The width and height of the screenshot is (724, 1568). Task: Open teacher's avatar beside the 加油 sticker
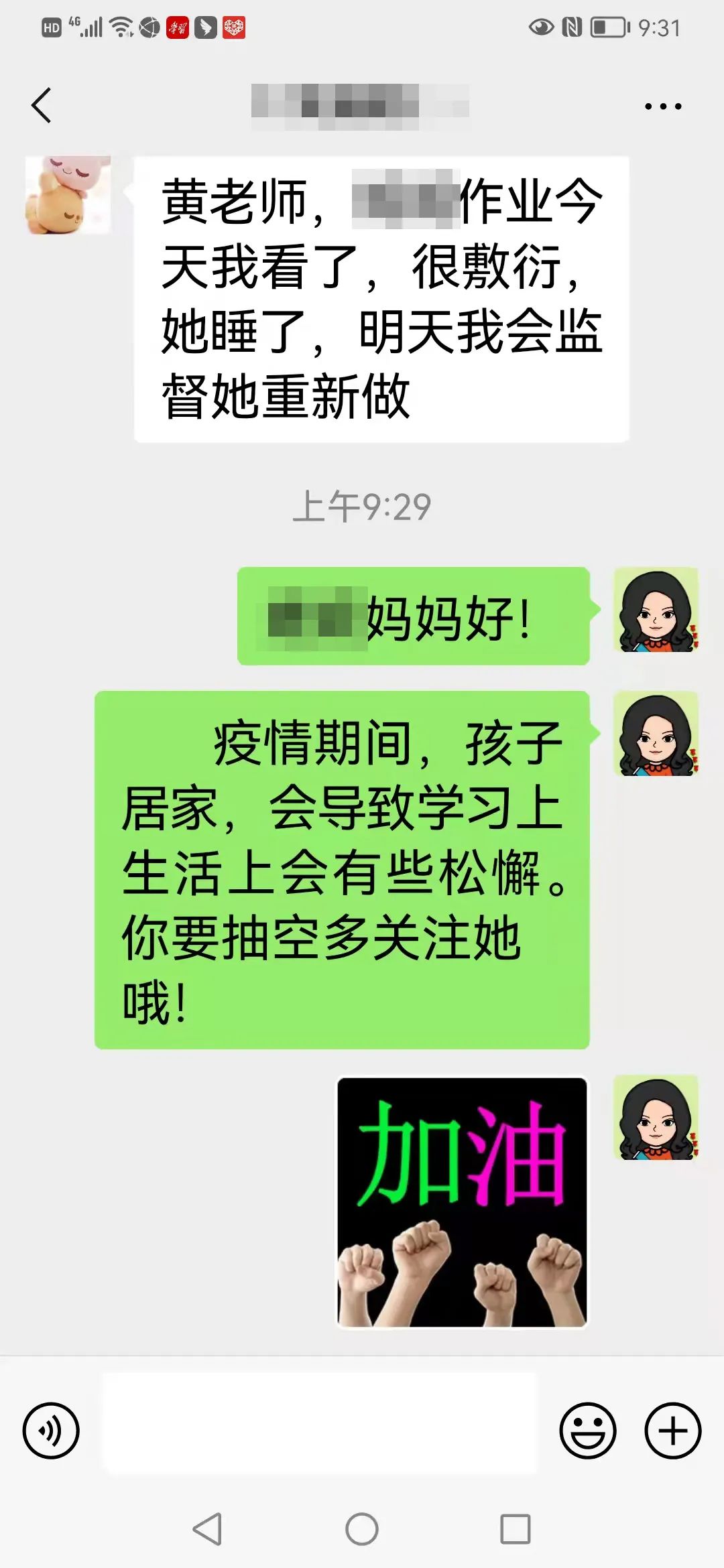657,1118
